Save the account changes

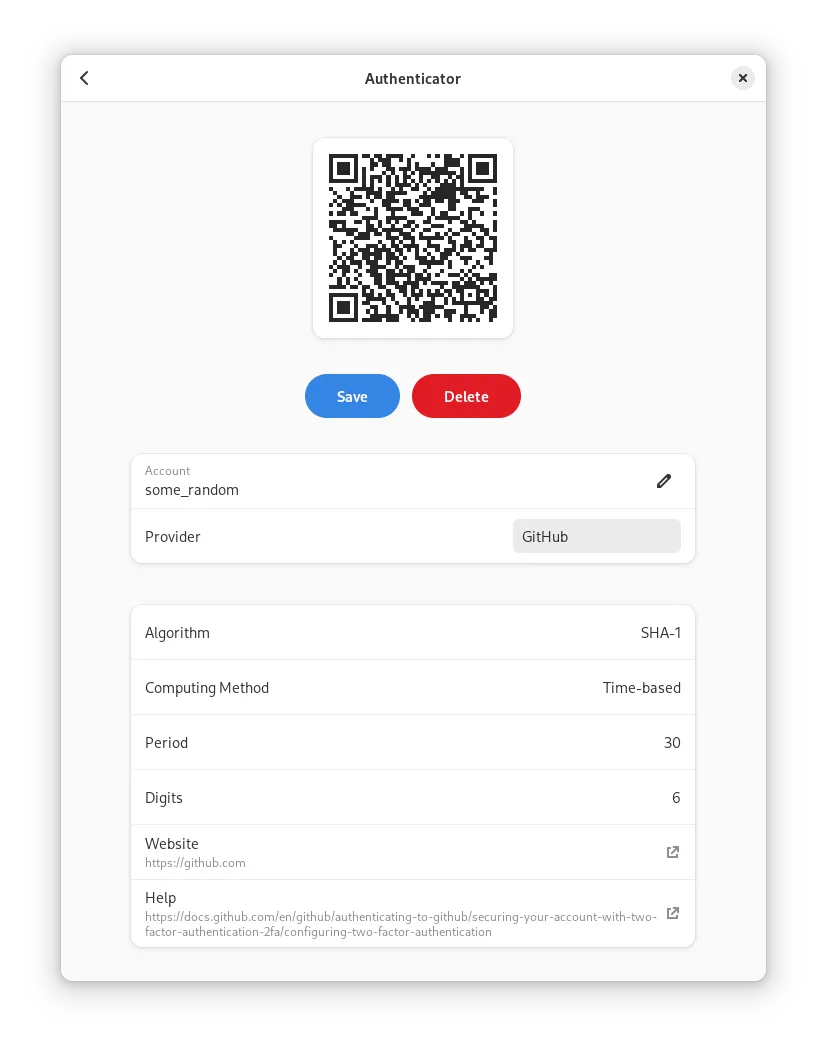(x=352, y=396)
